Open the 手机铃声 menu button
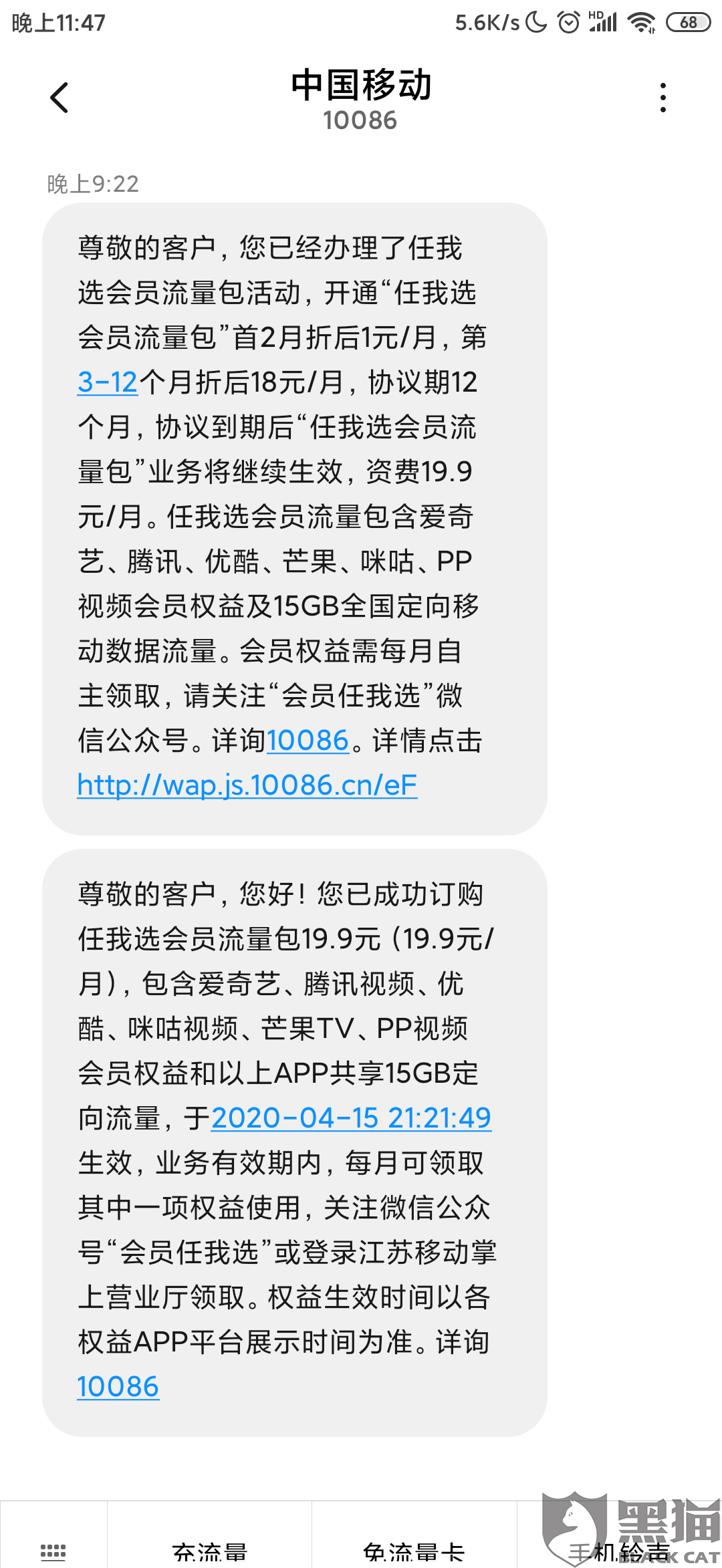This screenshot has height=1568, width=722. pyautogui.click(x=620, y=1551)
